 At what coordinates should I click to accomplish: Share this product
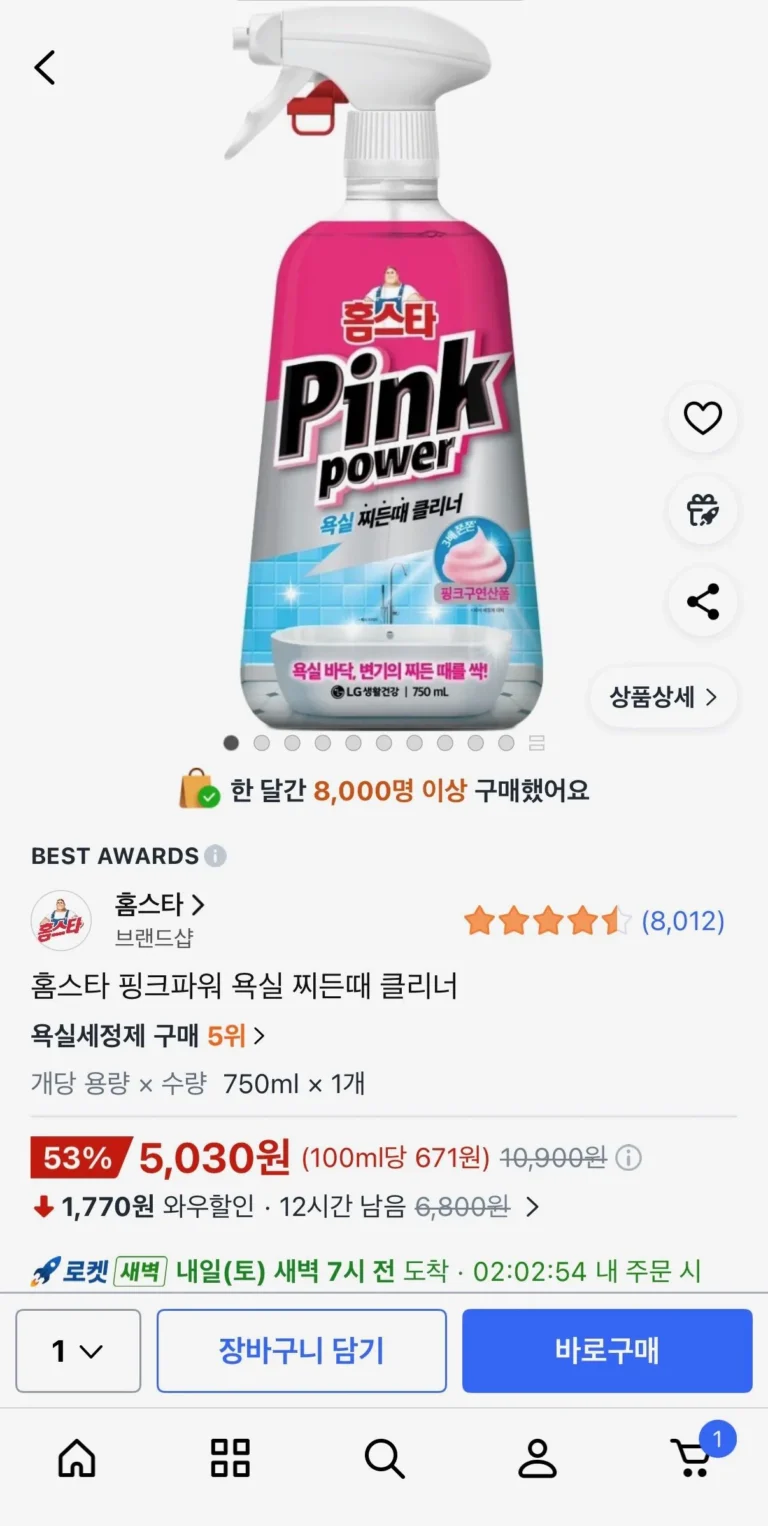[702, 602]
